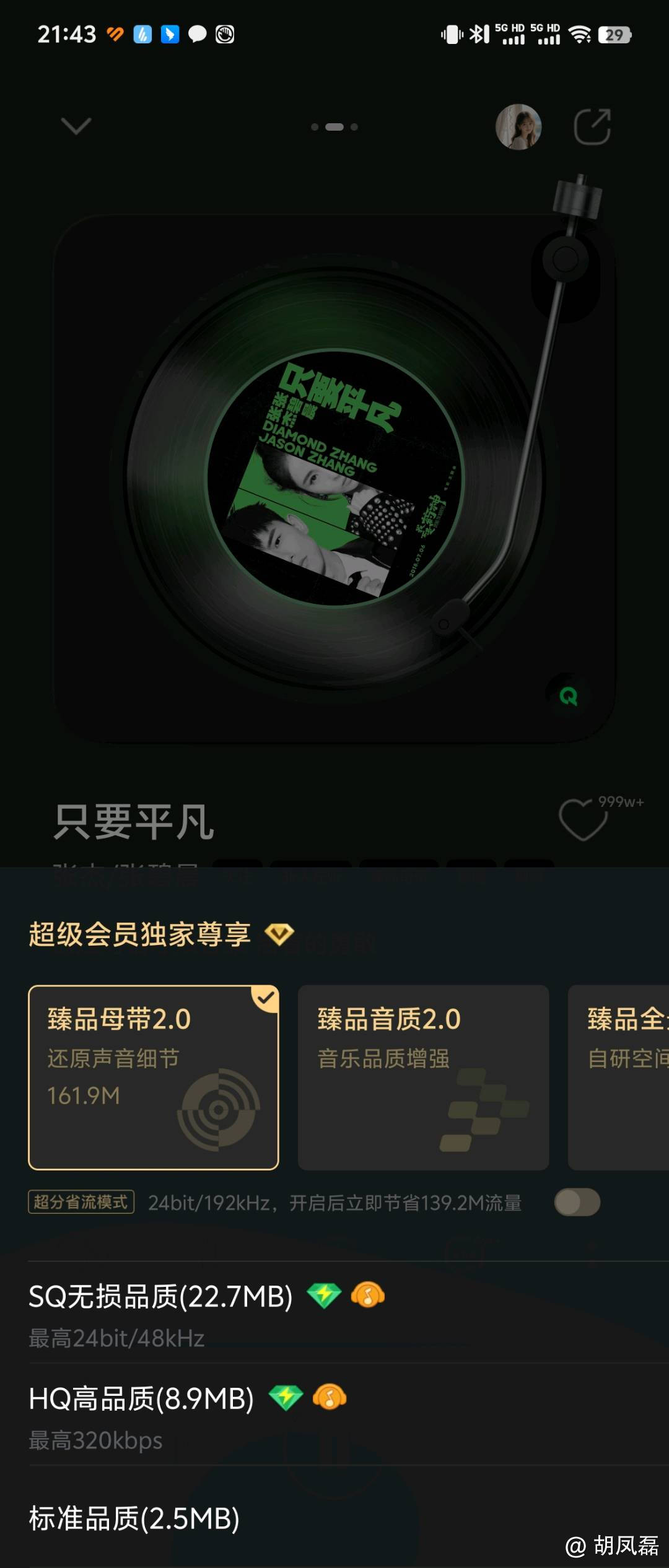Share this song
The height and width of the screenshot is (1568, 669).
(592, 127)
